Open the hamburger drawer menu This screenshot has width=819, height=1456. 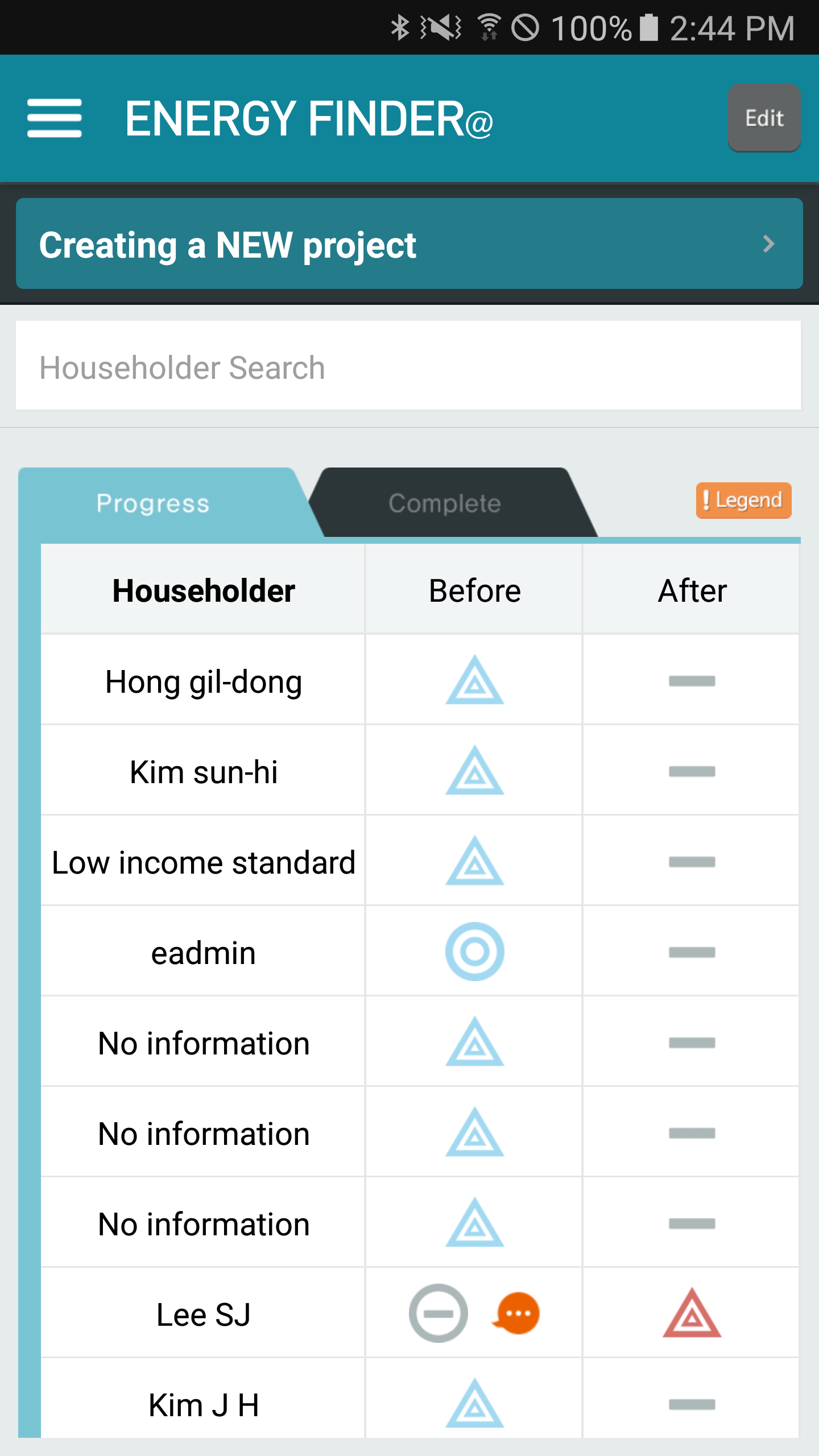pyautogui.click(x=55, y=118)
